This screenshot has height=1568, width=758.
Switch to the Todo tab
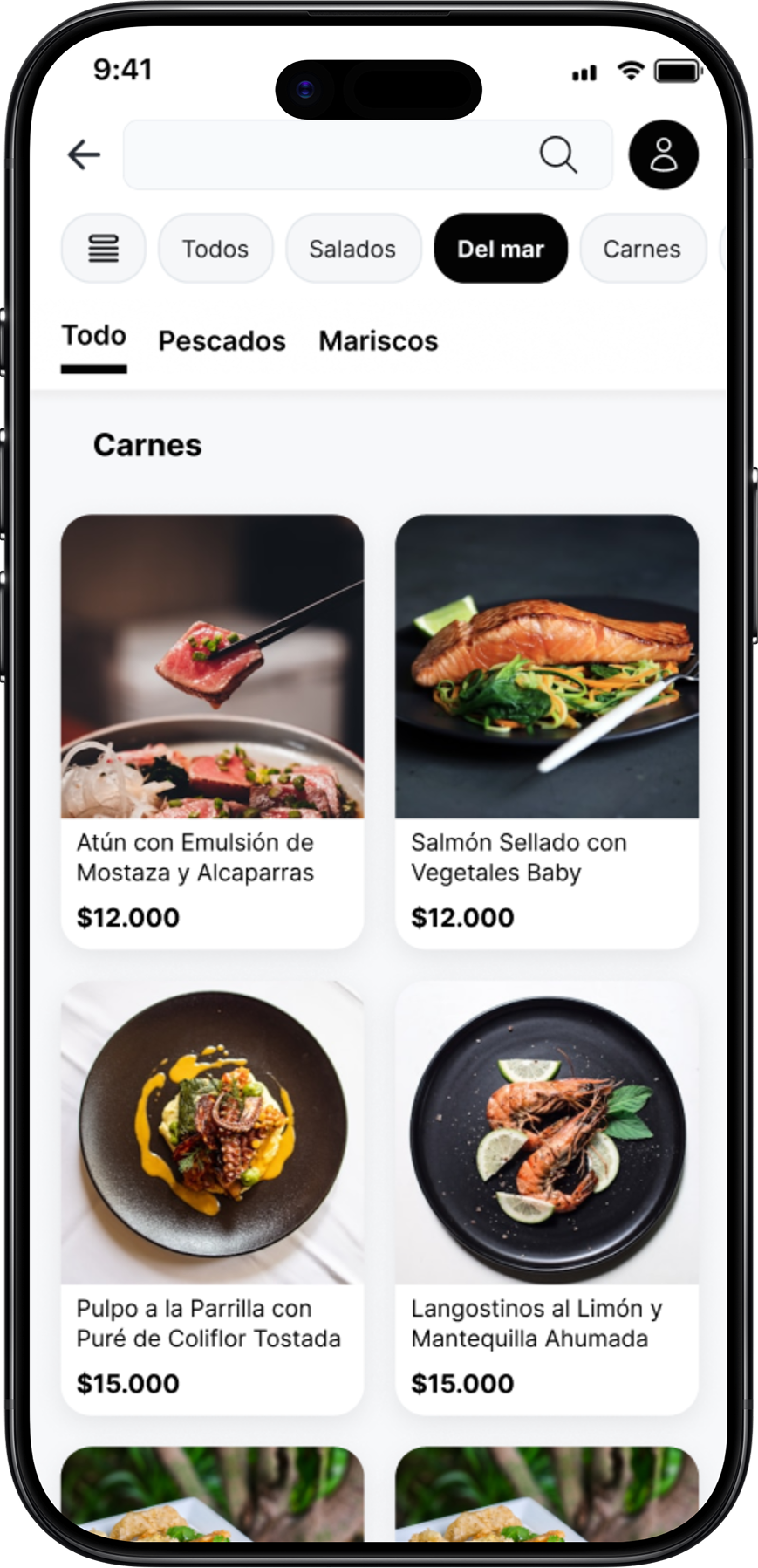click(93, 337)
